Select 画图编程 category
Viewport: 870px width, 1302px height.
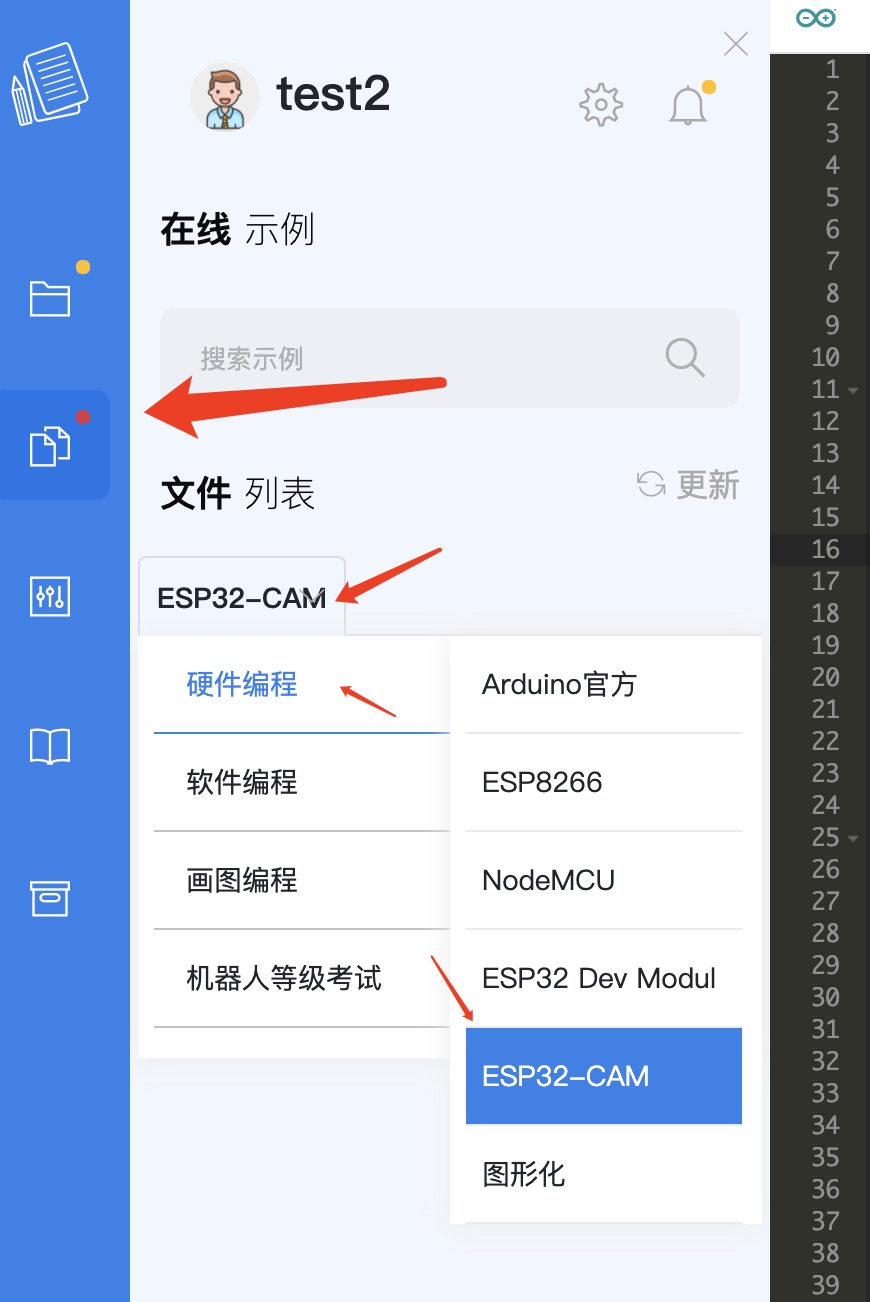(x=242, y=880)
